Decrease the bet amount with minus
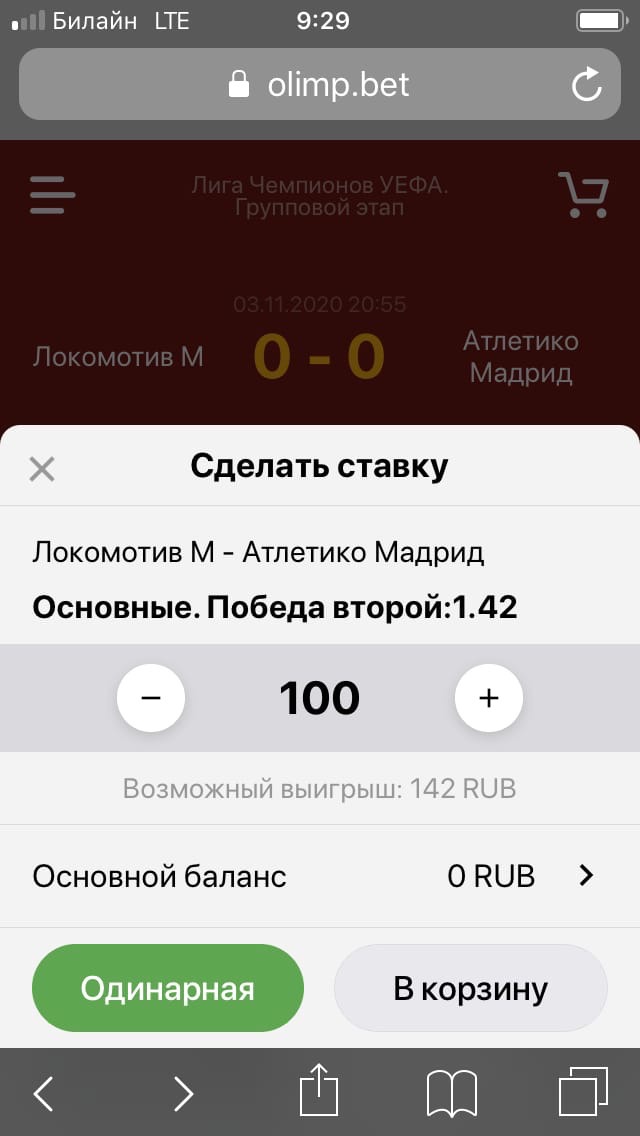640x1136 pixels. click(151, 698)
